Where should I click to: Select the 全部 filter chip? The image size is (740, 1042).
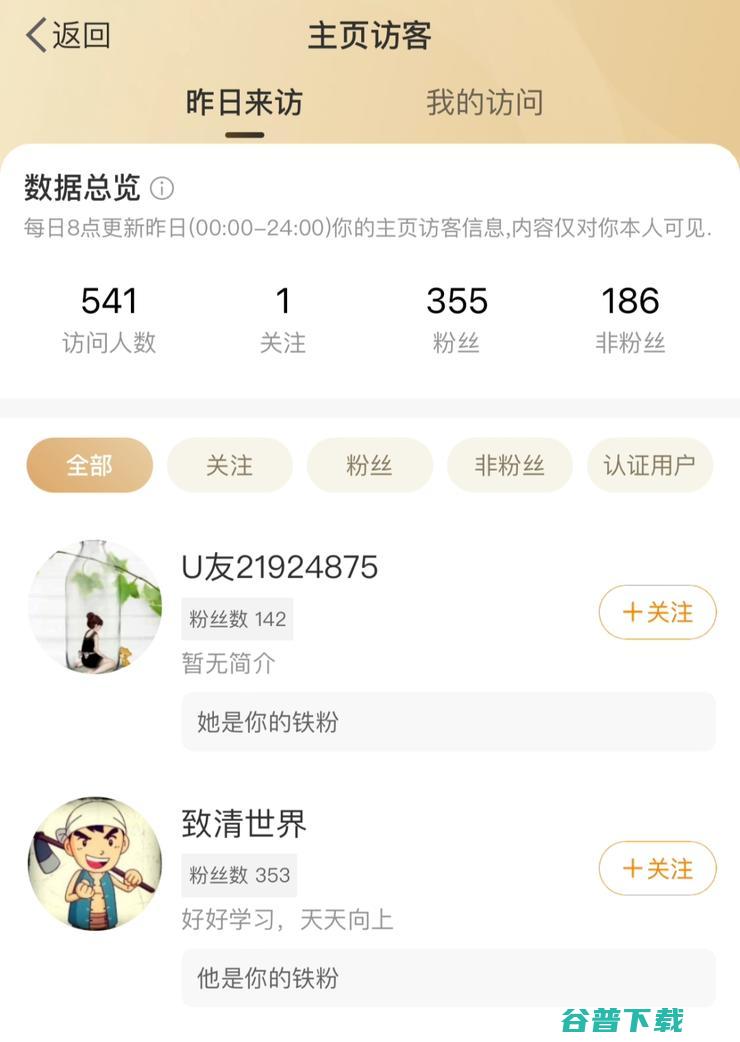point(88,465)
